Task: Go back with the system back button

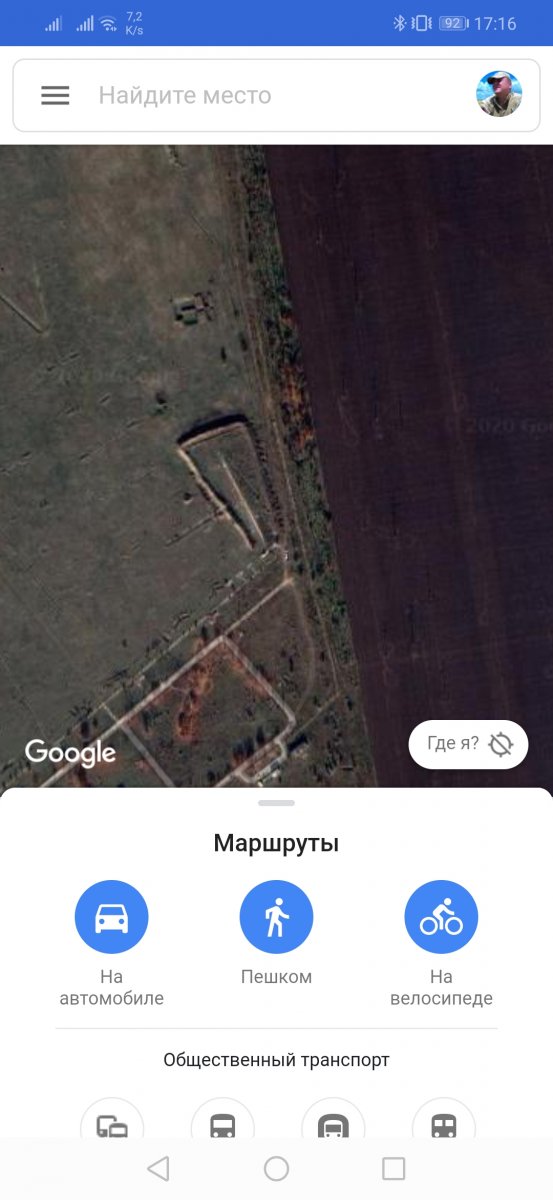Action: click(x=158, y=1169)
